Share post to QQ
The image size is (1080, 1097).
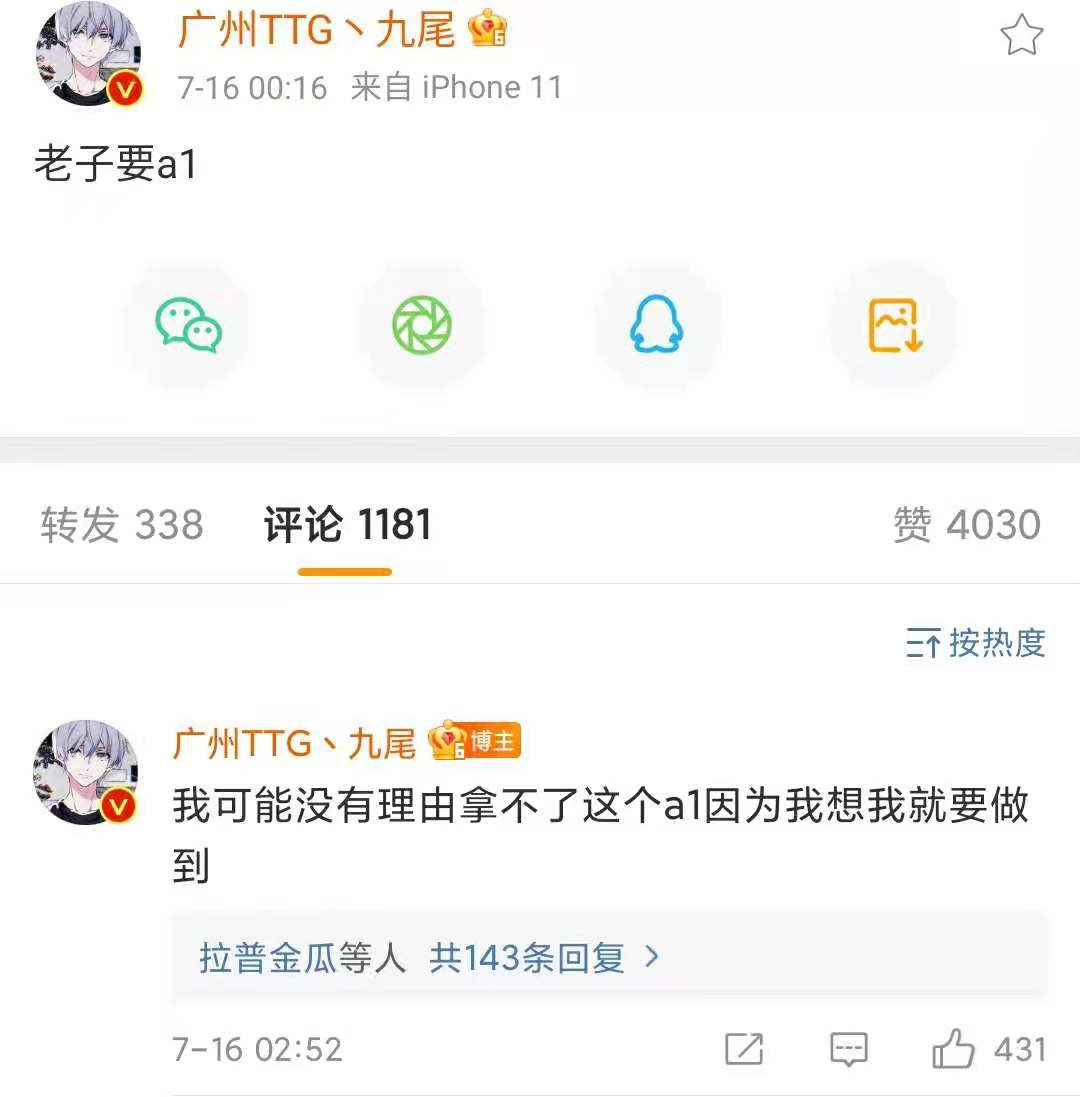point(656,324)
